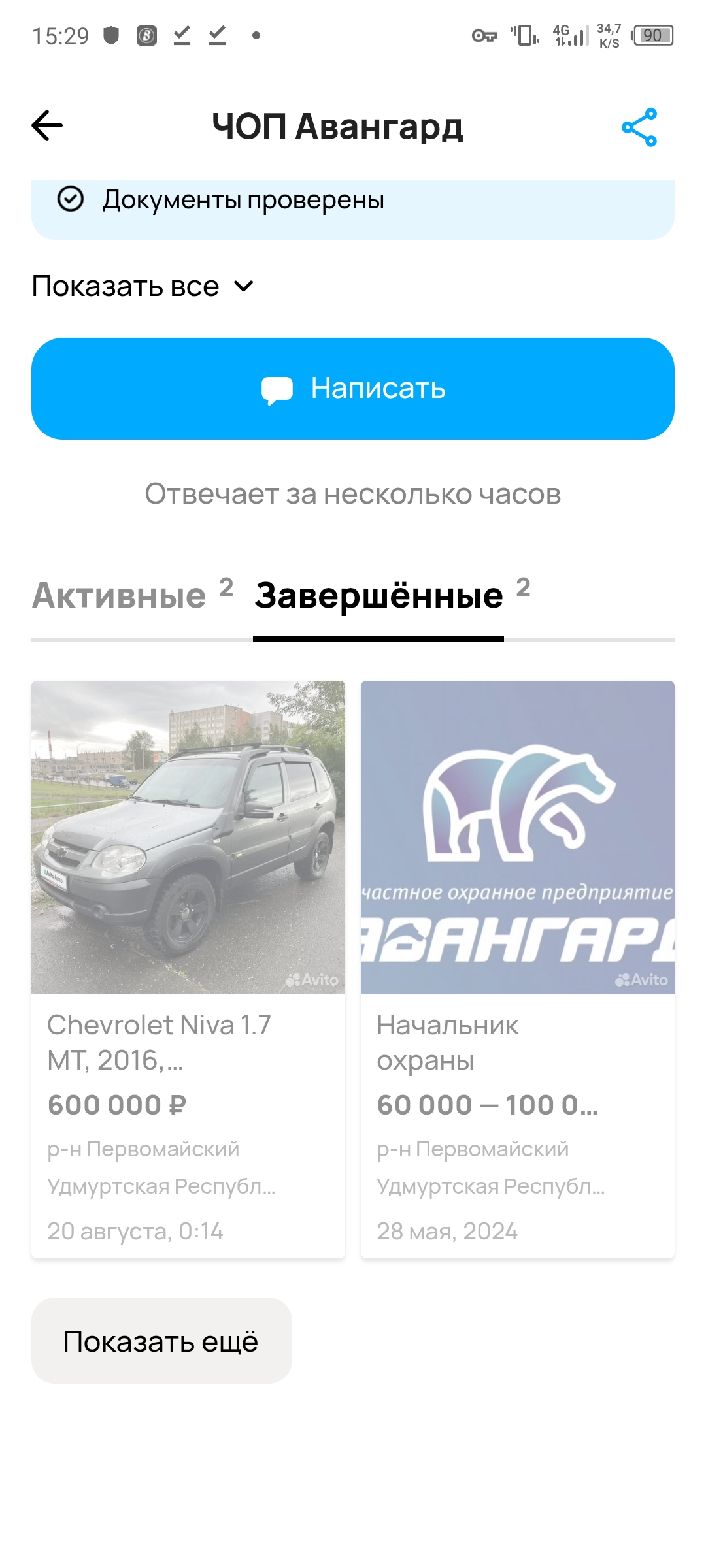Image resolution: width=706 pixels, height=1568 pixels.
Task: Expand the Показать все section
Action: [x=143, y=286]
